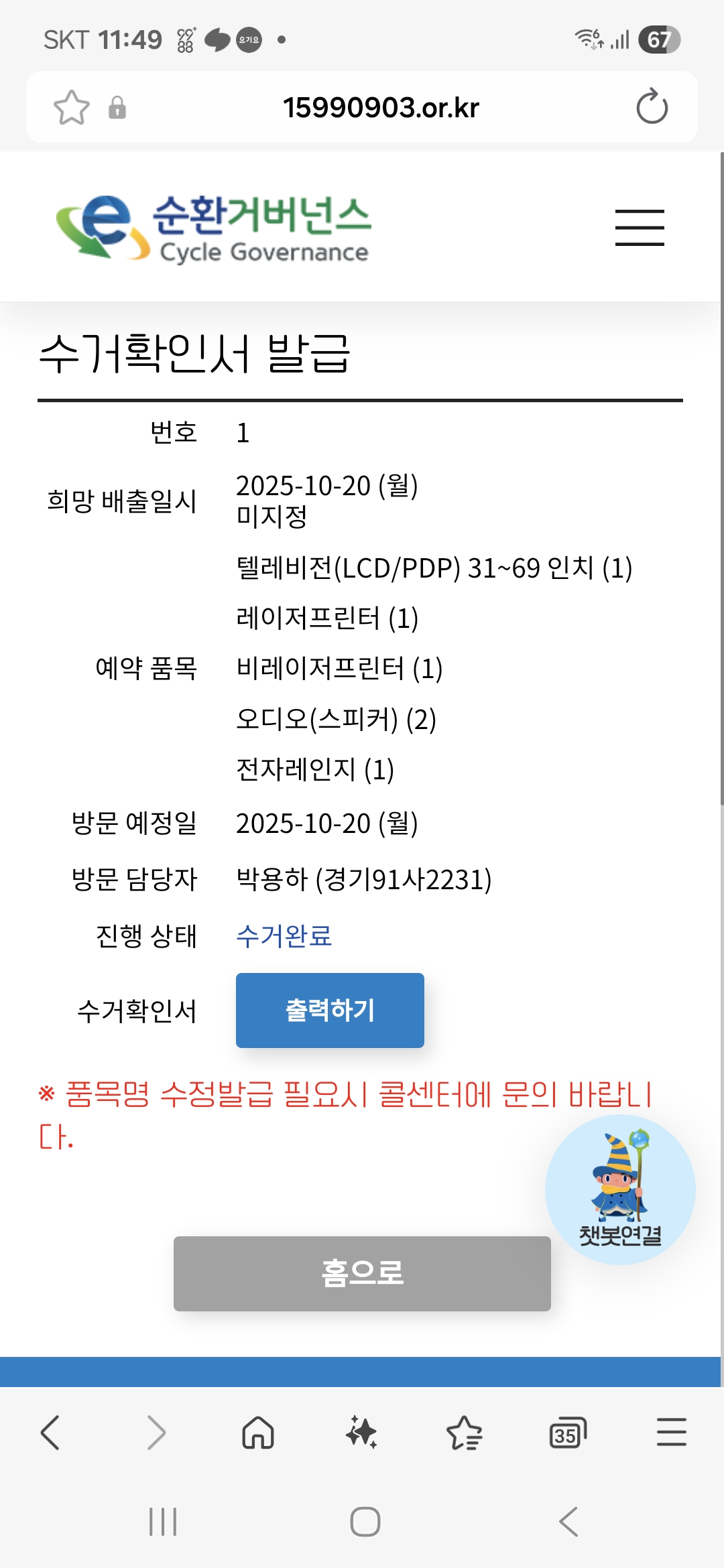724x1568 pixels.
Task: Open the recent apps system button
Action: pyautogui.click(x=163, y=1521)
